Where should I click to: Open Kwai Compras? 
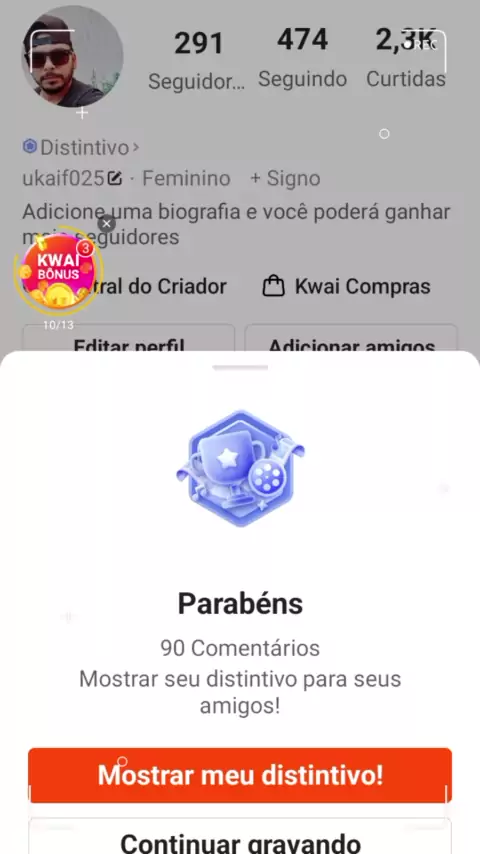click(347, 286)
